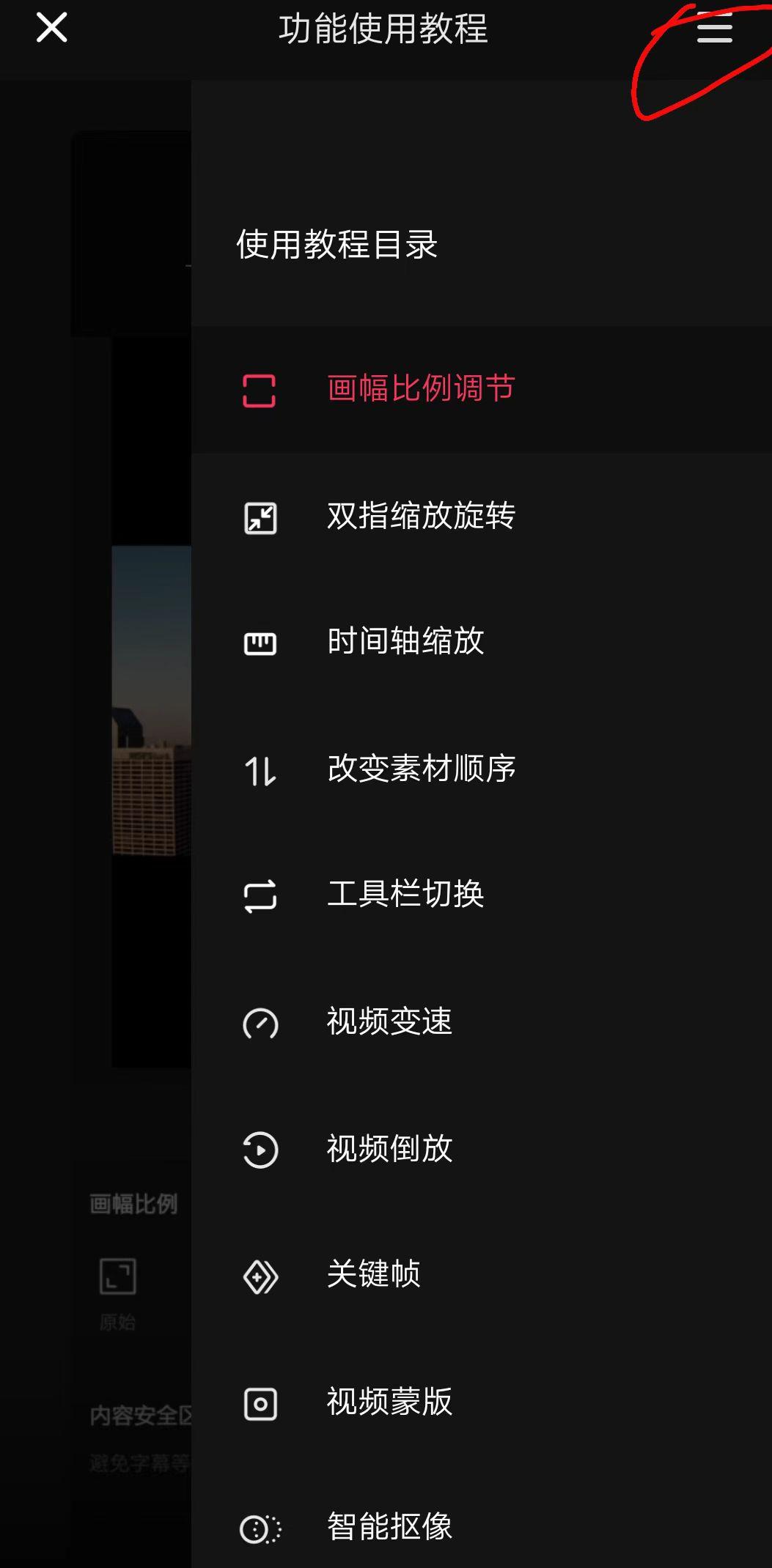This screenshot has width=772, height=1568.
Task: Close the tutorial with the X button
Action: tap(51, 29)
